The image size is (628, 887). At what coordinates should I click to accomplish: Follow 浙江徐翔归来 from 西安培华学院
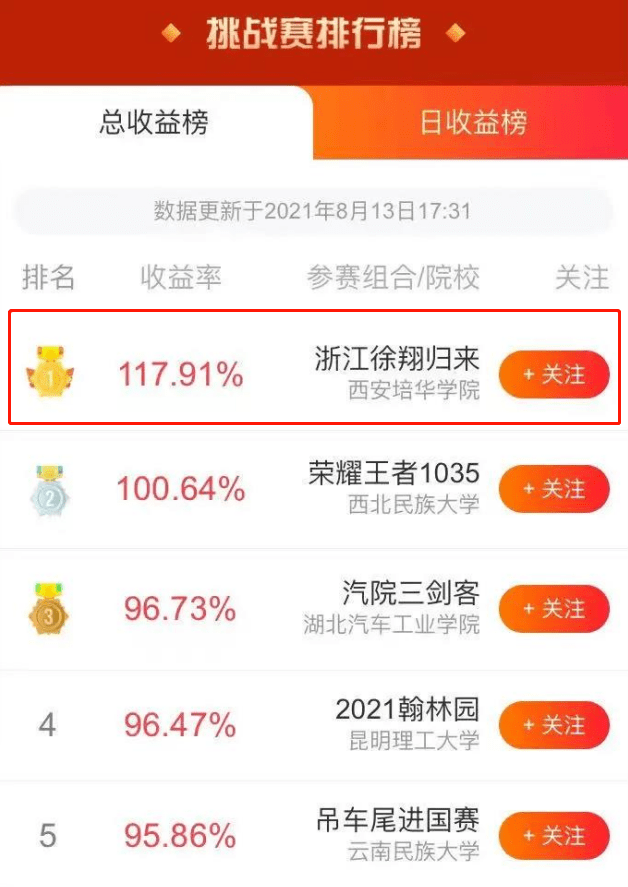[554, 375]
